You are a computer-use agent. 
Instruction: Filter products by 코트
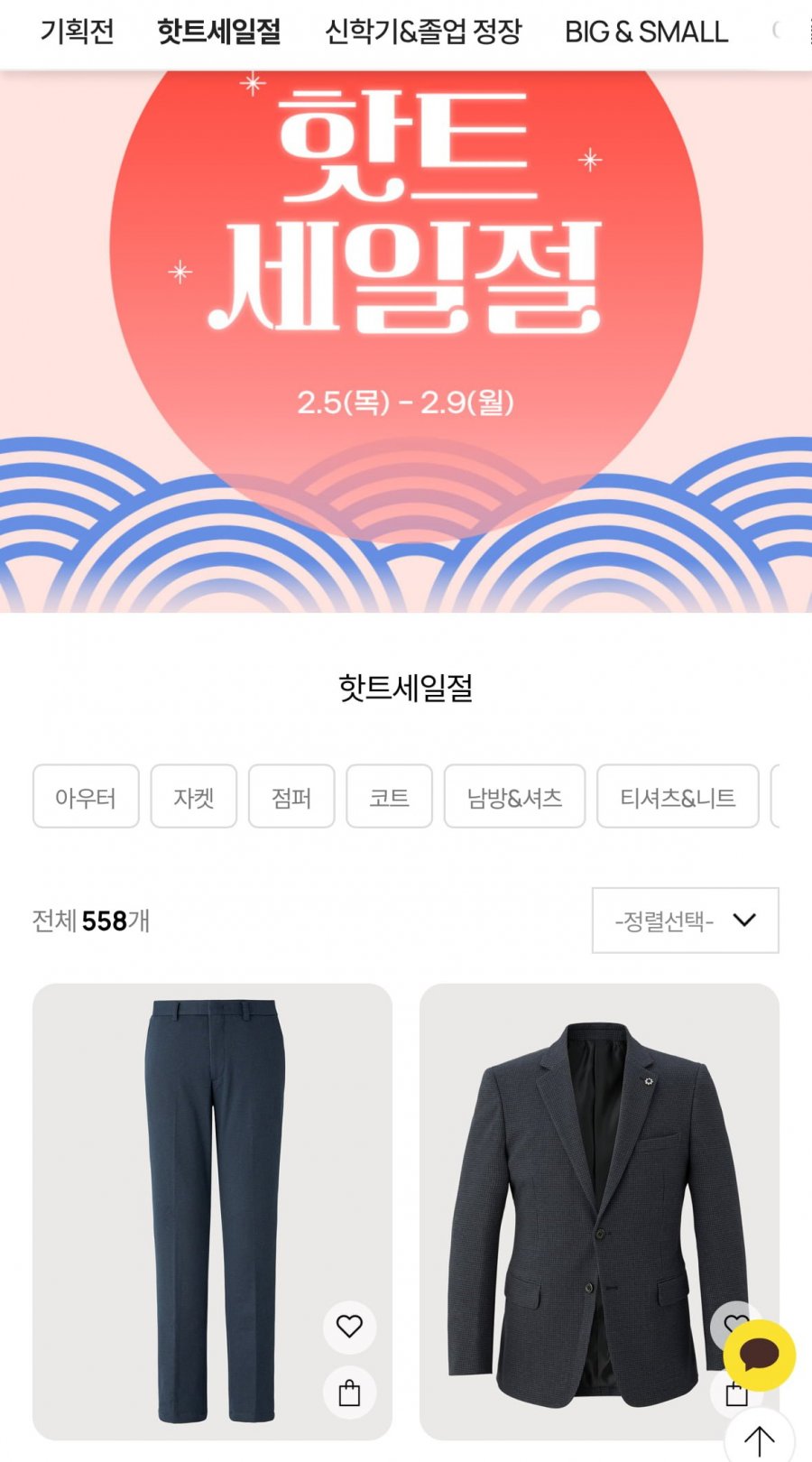coord(389,797)
